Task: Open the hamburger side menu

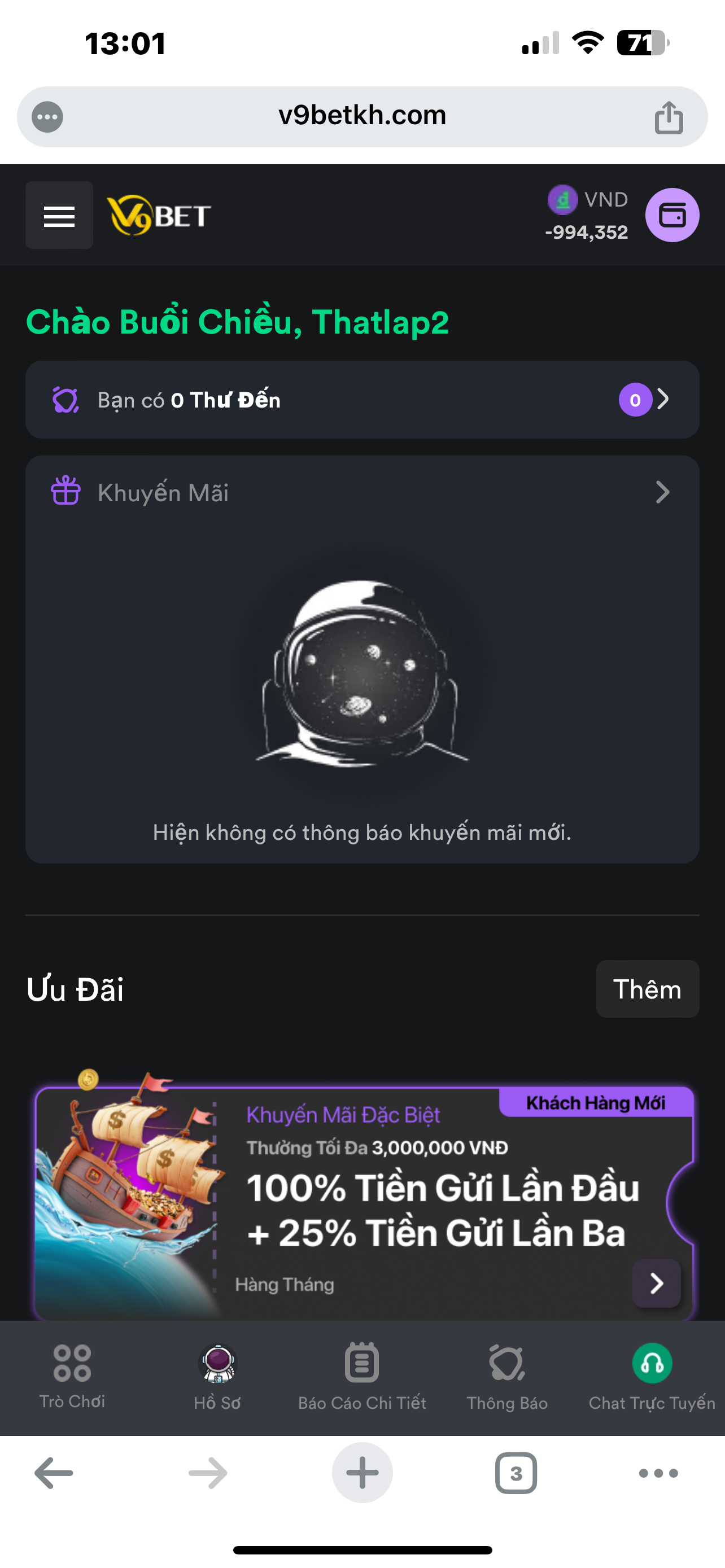Action: click(59, 216)
